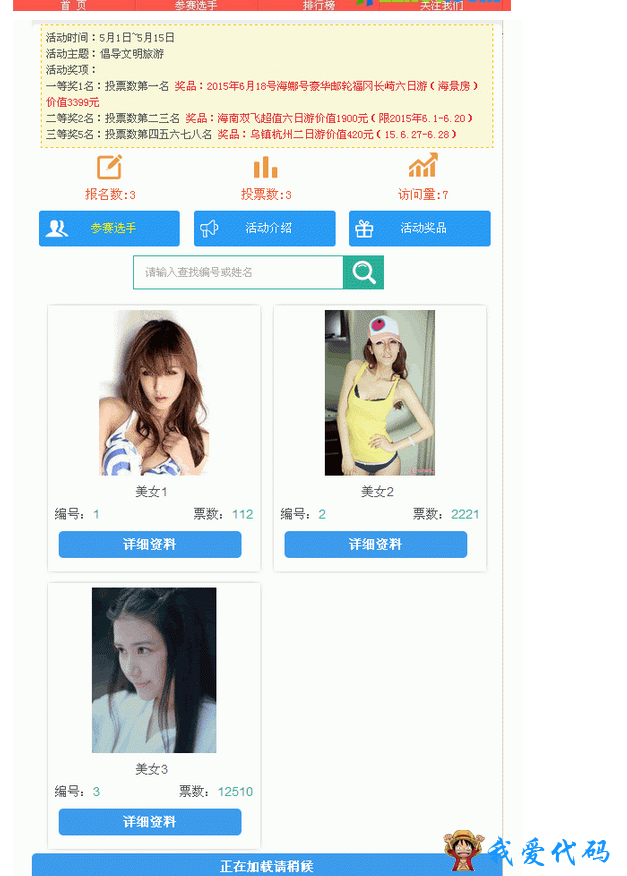Open the photo of contestant 美女3

coord(154,670)
